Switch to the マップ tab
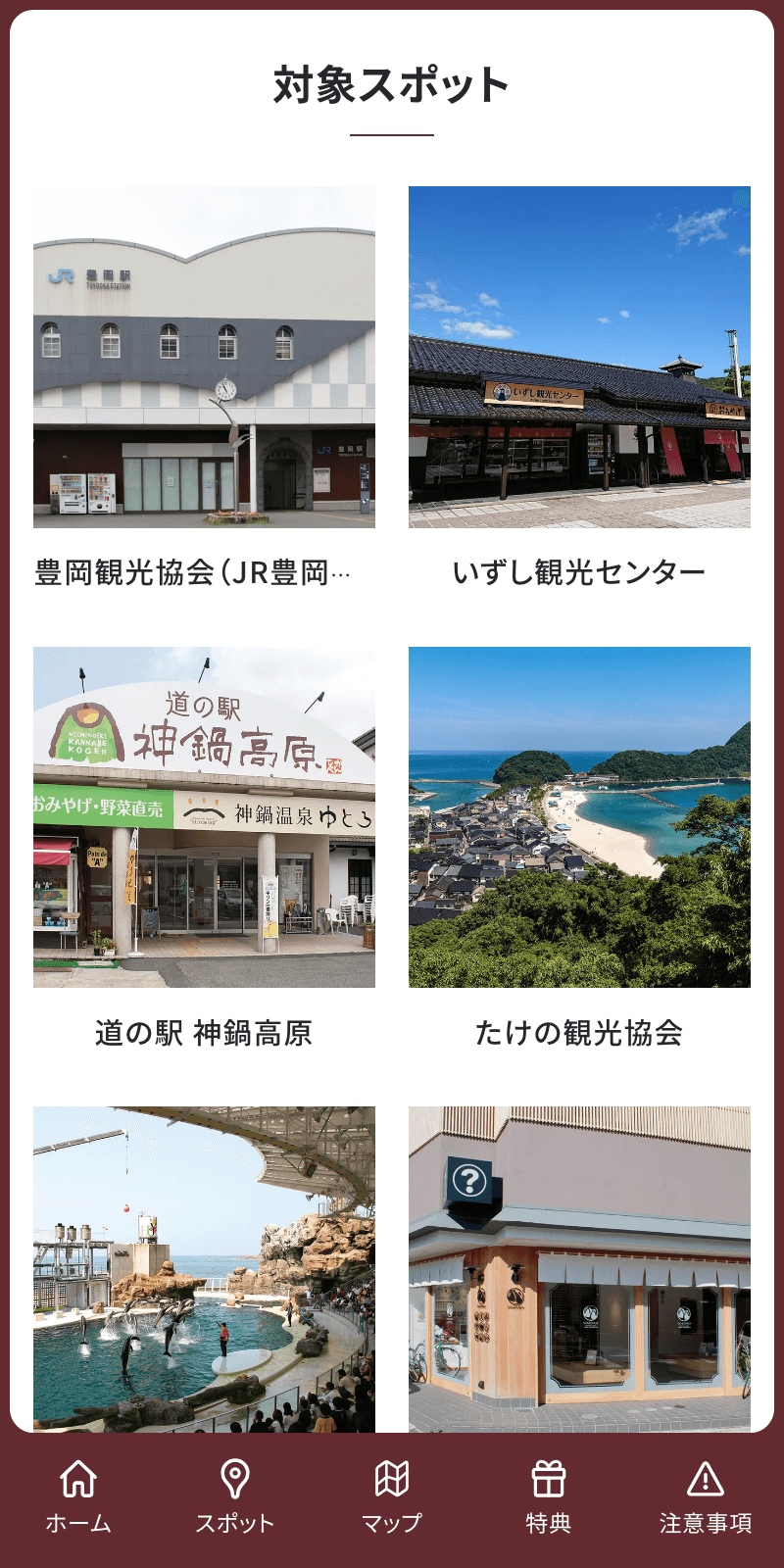 392,1497
